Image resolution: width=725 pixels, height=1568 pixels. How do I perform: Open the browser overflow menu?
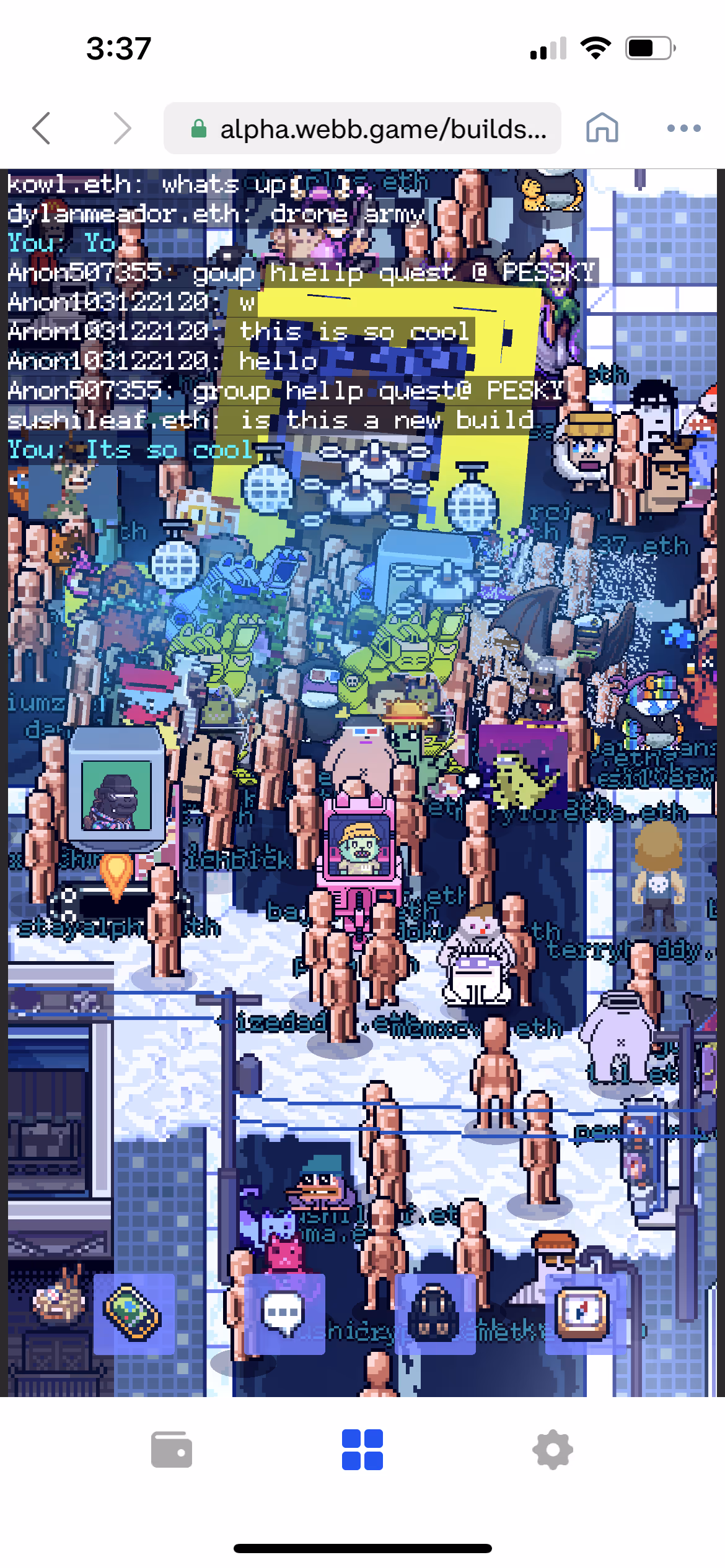683,128
